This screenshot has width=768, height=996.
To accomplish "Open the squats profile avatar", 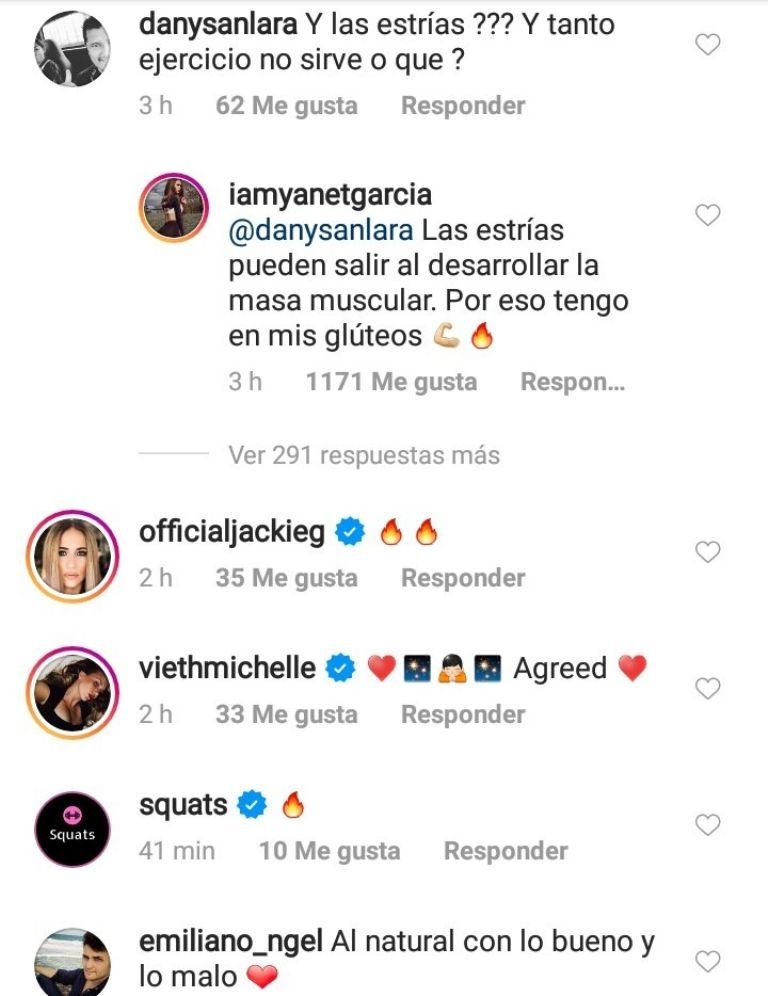I will [71, 829].
